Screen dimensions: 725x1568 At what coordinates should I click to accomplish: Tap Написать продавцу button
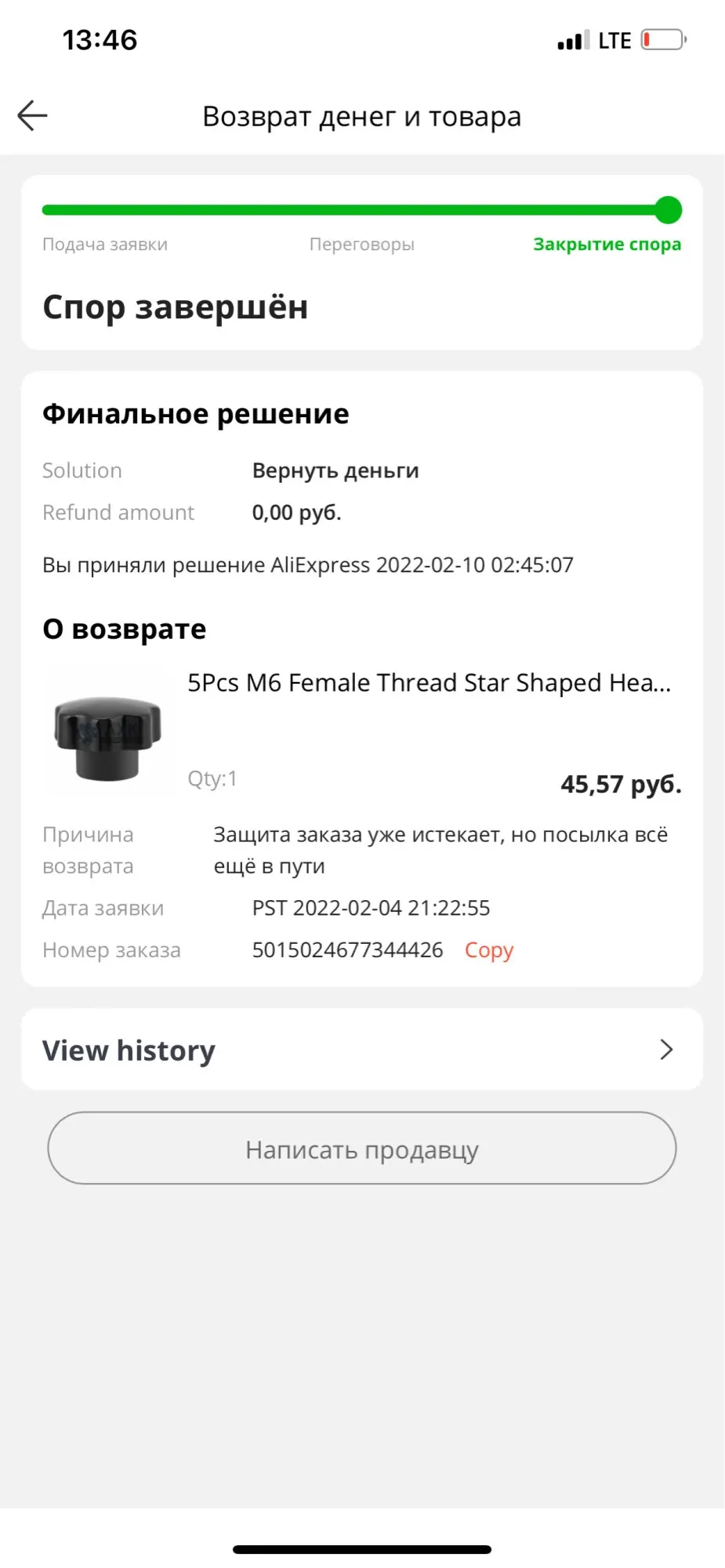(361, 1149)
